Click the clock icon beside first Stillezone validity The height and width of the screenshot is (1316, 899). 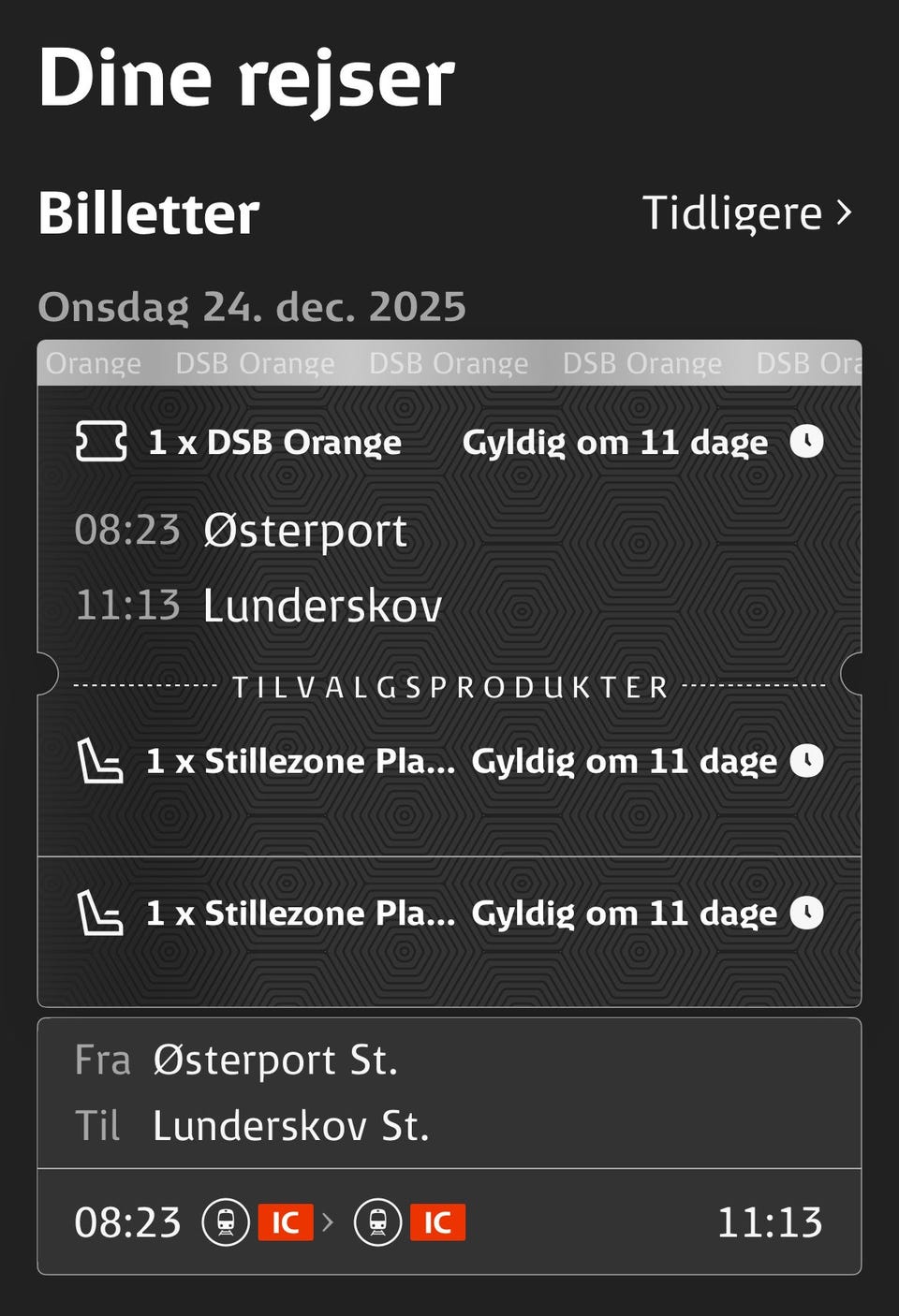tap(809, 761)
